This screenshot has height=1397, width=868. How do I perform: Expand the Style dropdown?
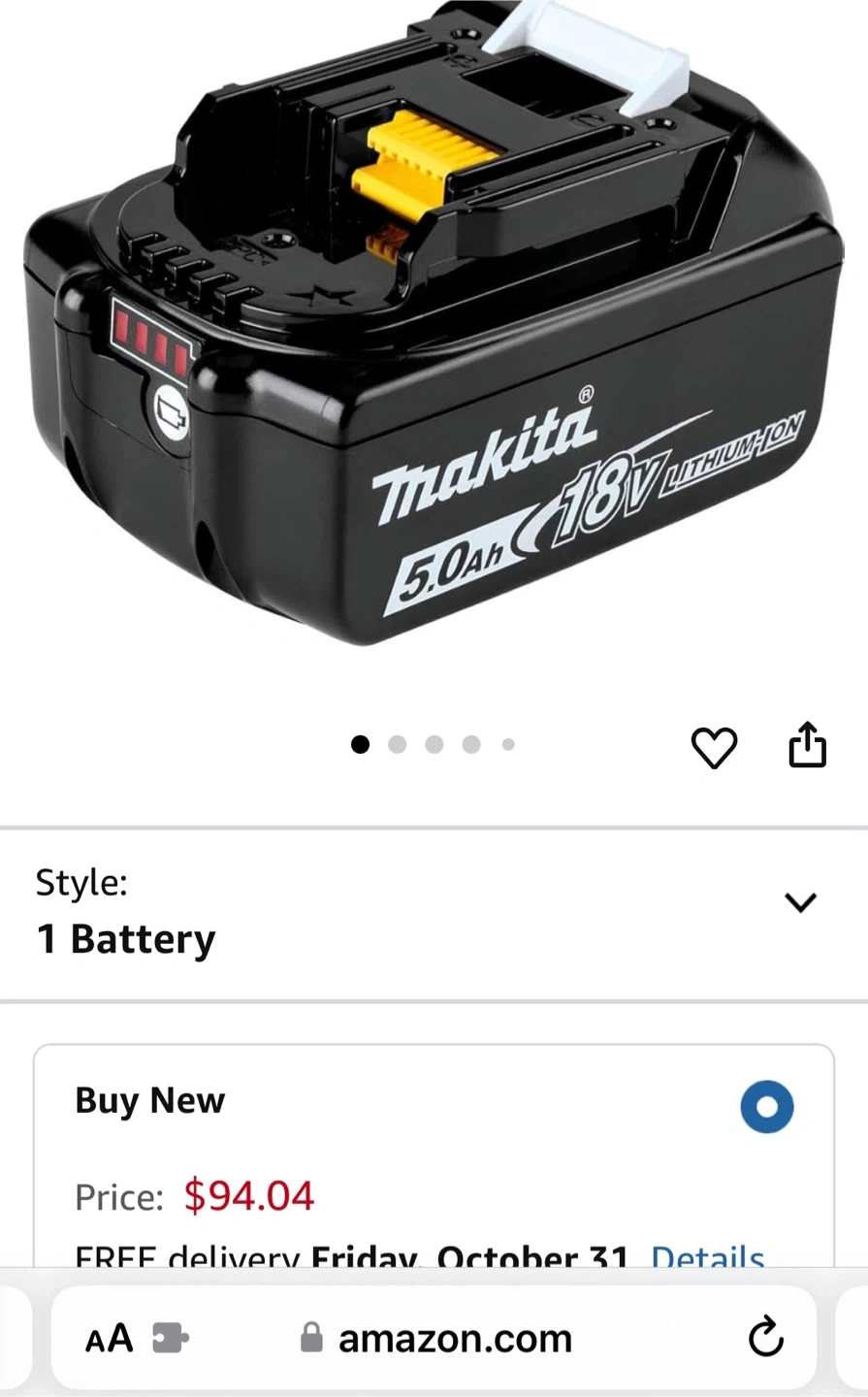coord(800,903)
